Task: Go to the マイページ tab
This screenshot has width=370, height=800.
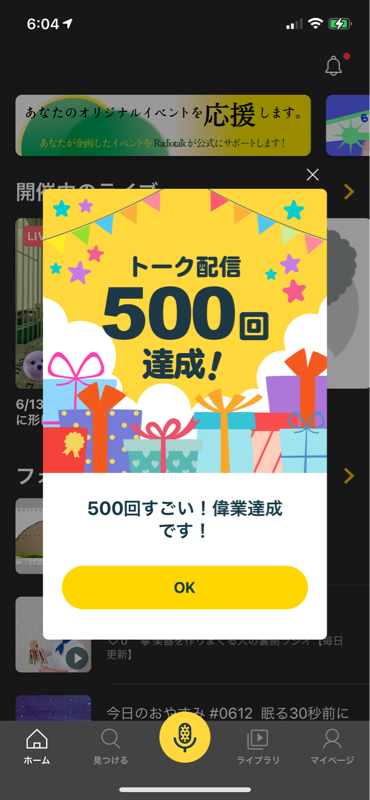Action: 332,746
